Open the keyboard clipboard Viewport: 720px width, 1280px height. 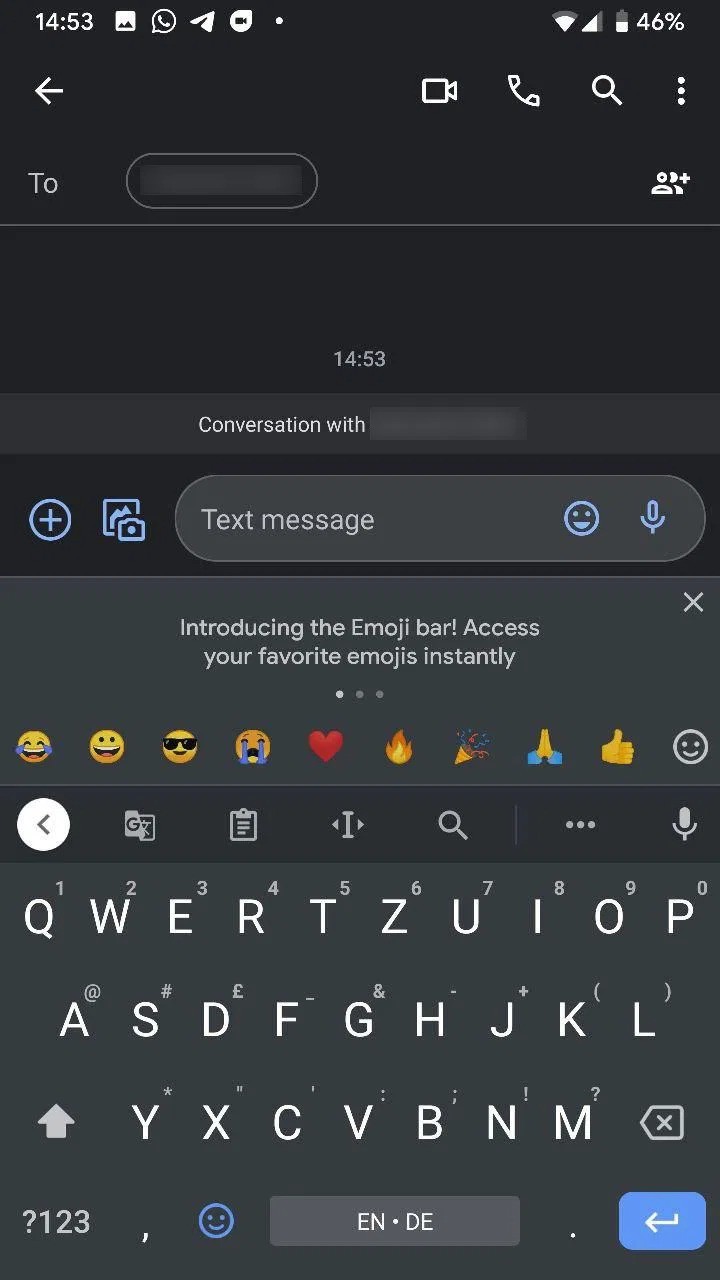click(x=243, y=825)
